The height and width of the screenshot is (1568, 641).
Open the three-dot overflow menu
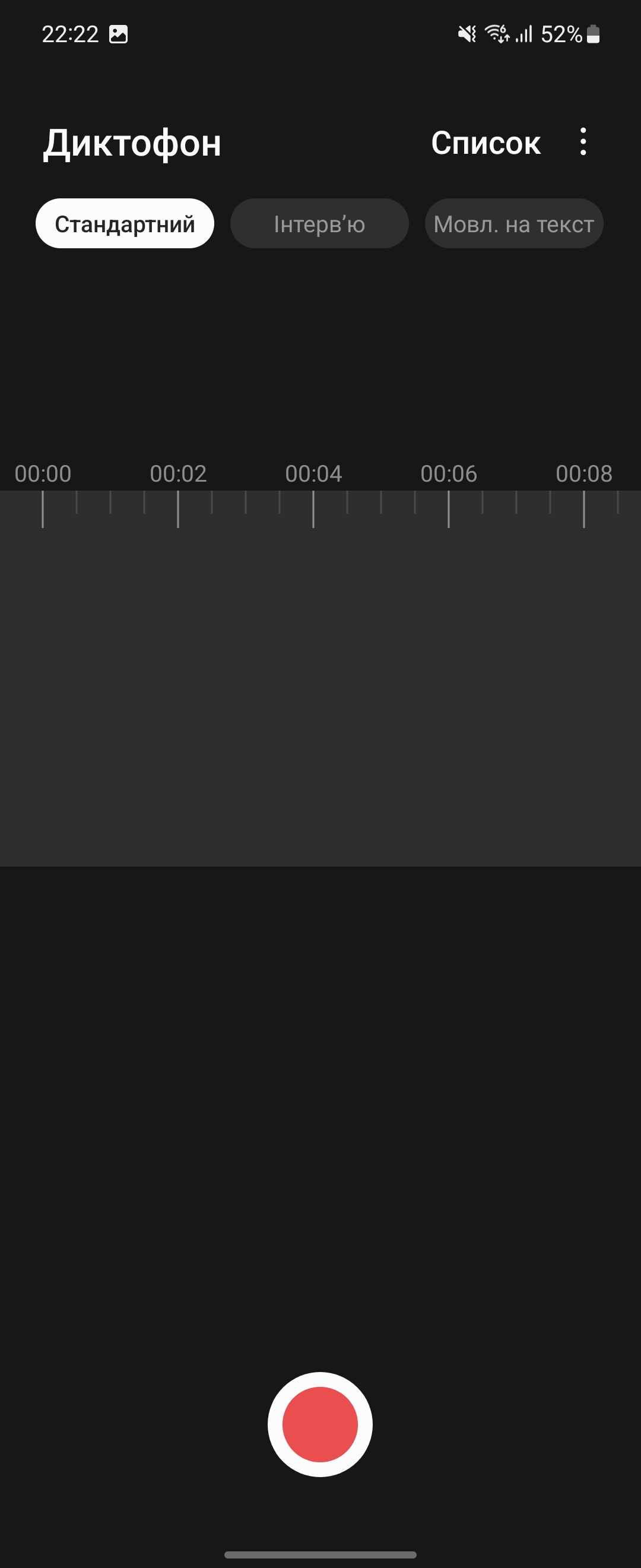[583, 142]
